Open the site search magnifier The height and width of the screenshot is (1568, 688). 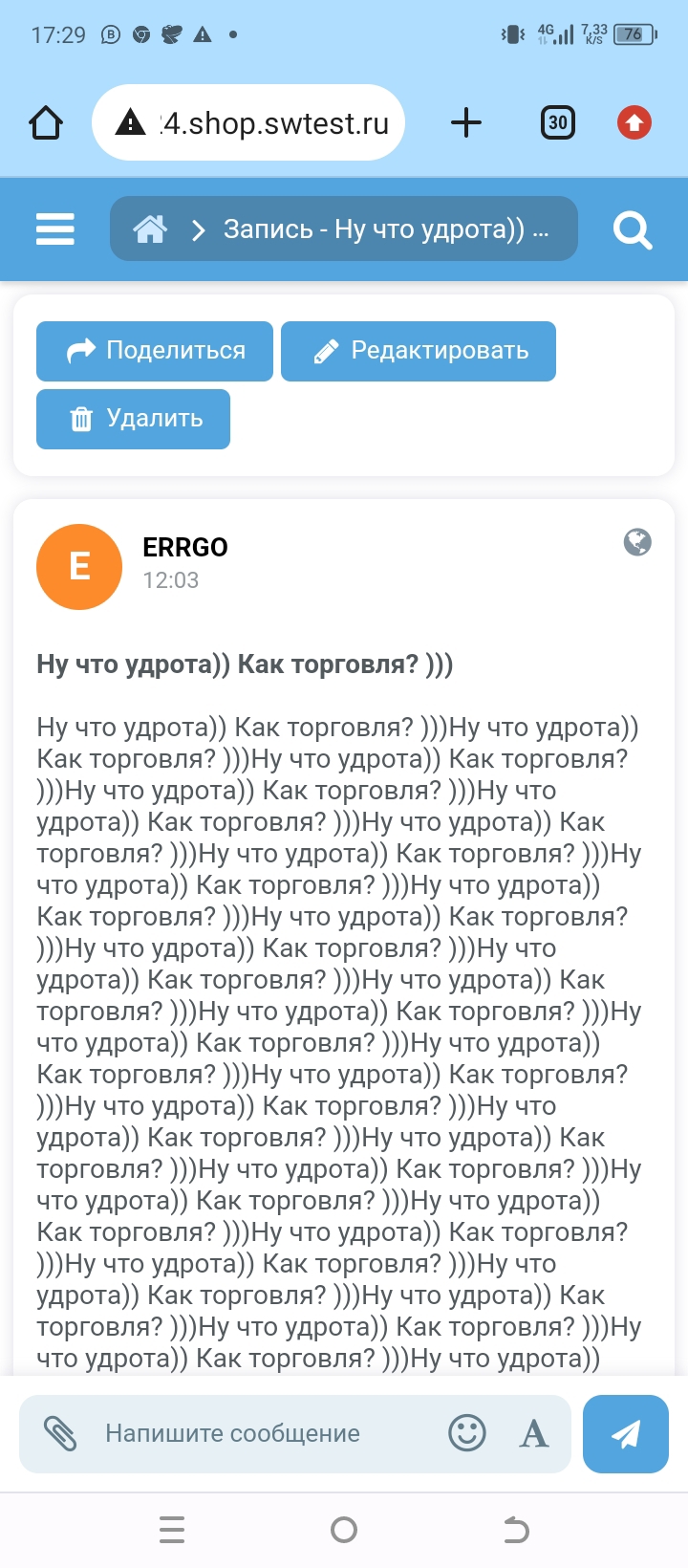point(632,229)
